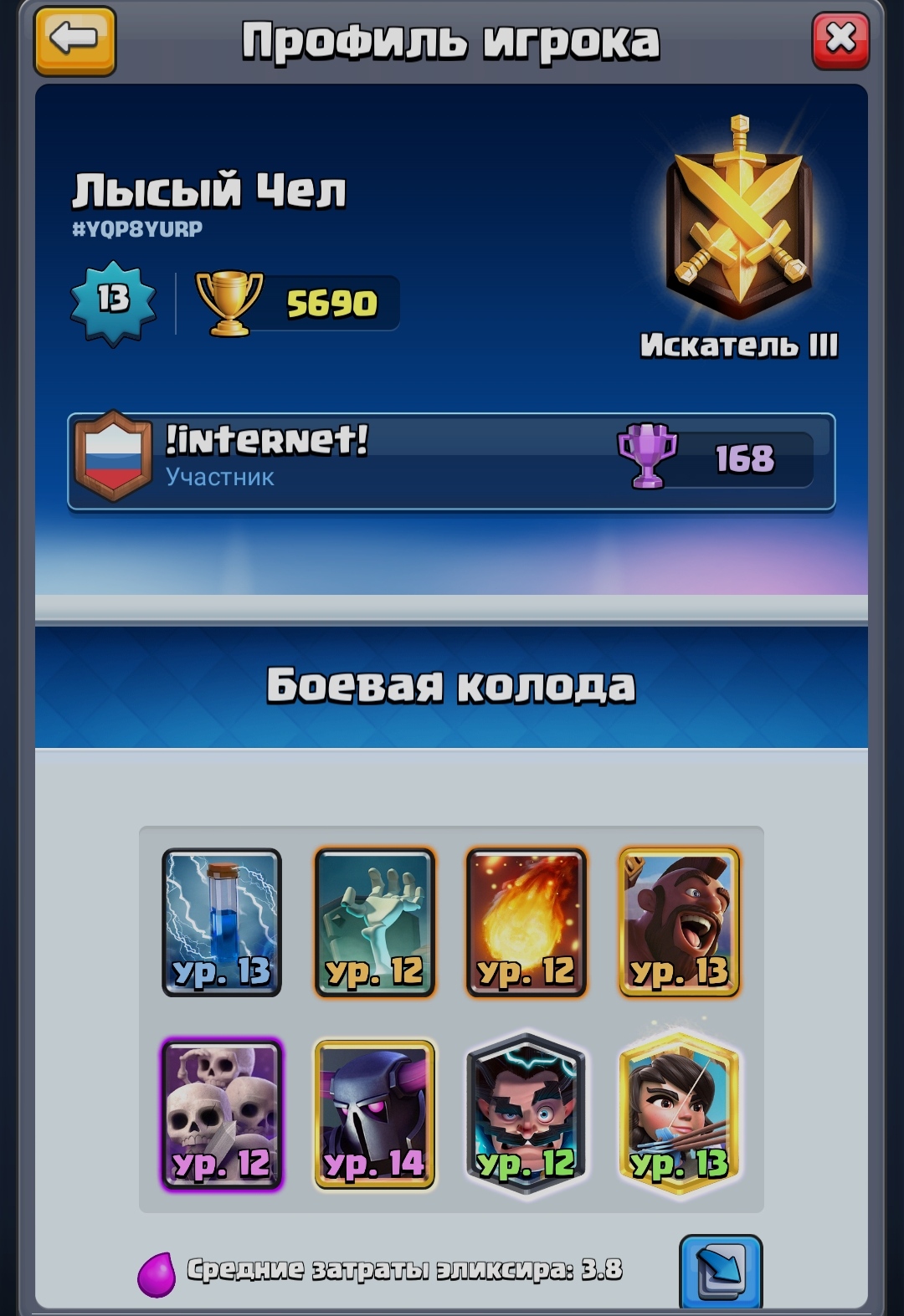
Task: Open the Electro Wizard card
Action: pos(526,1114)
